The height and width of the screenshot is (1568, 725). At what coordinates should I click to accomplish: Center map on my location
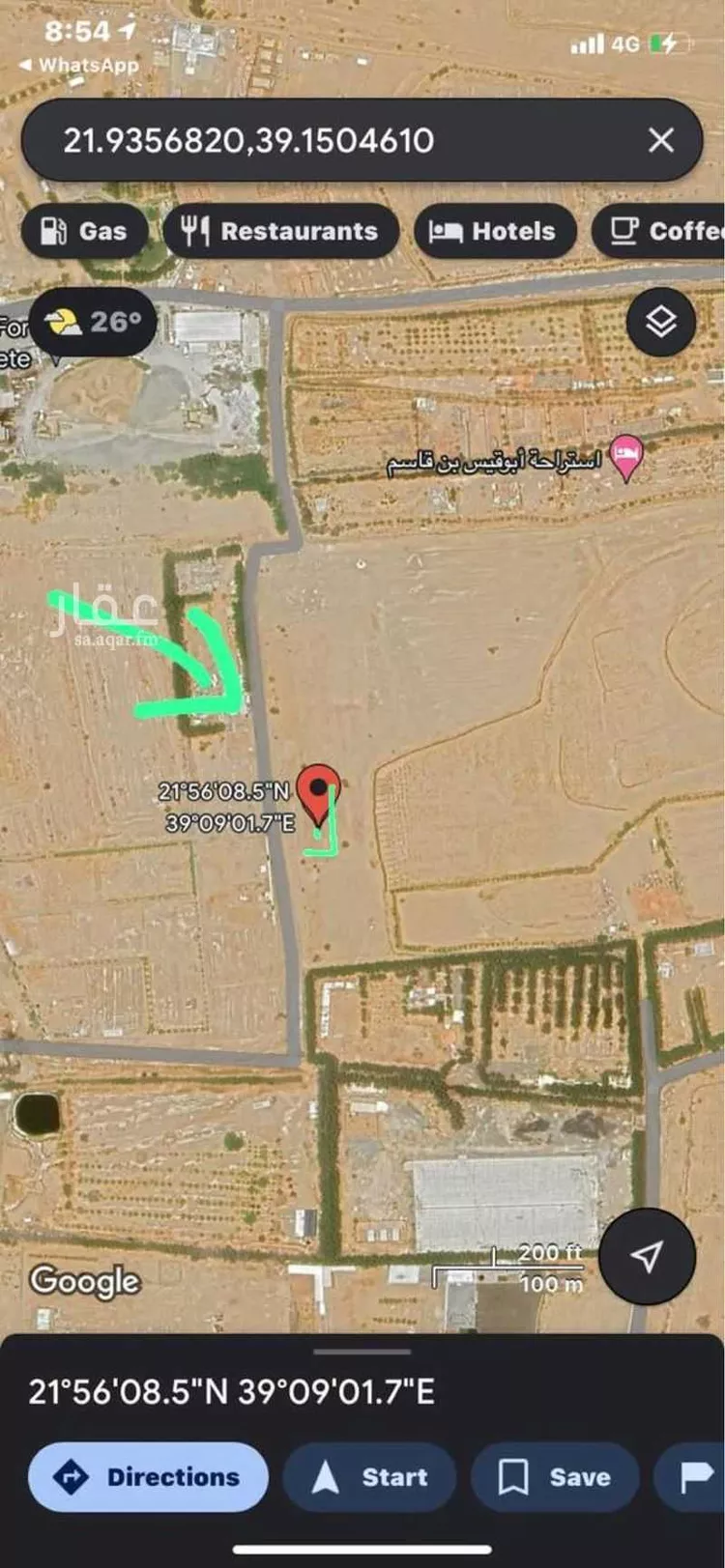click(x=647, y=1256)
